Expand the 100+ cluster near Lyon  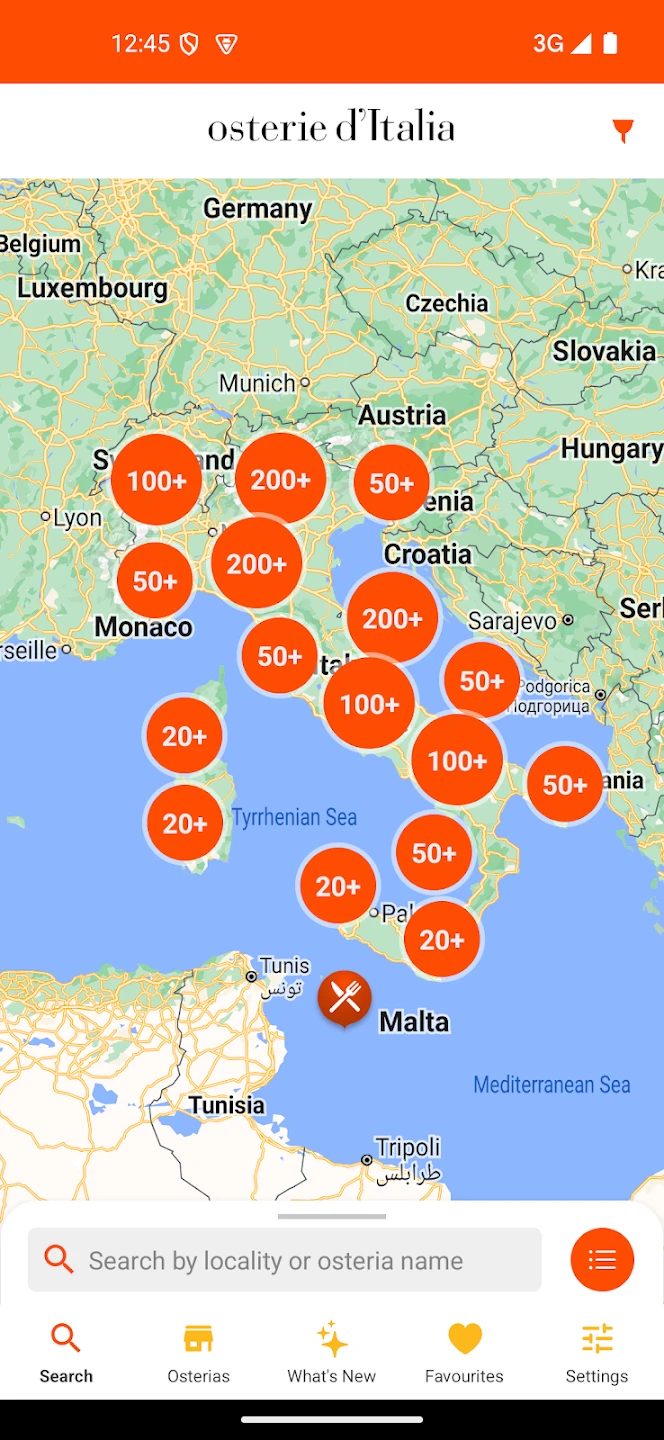click(156, 481)
